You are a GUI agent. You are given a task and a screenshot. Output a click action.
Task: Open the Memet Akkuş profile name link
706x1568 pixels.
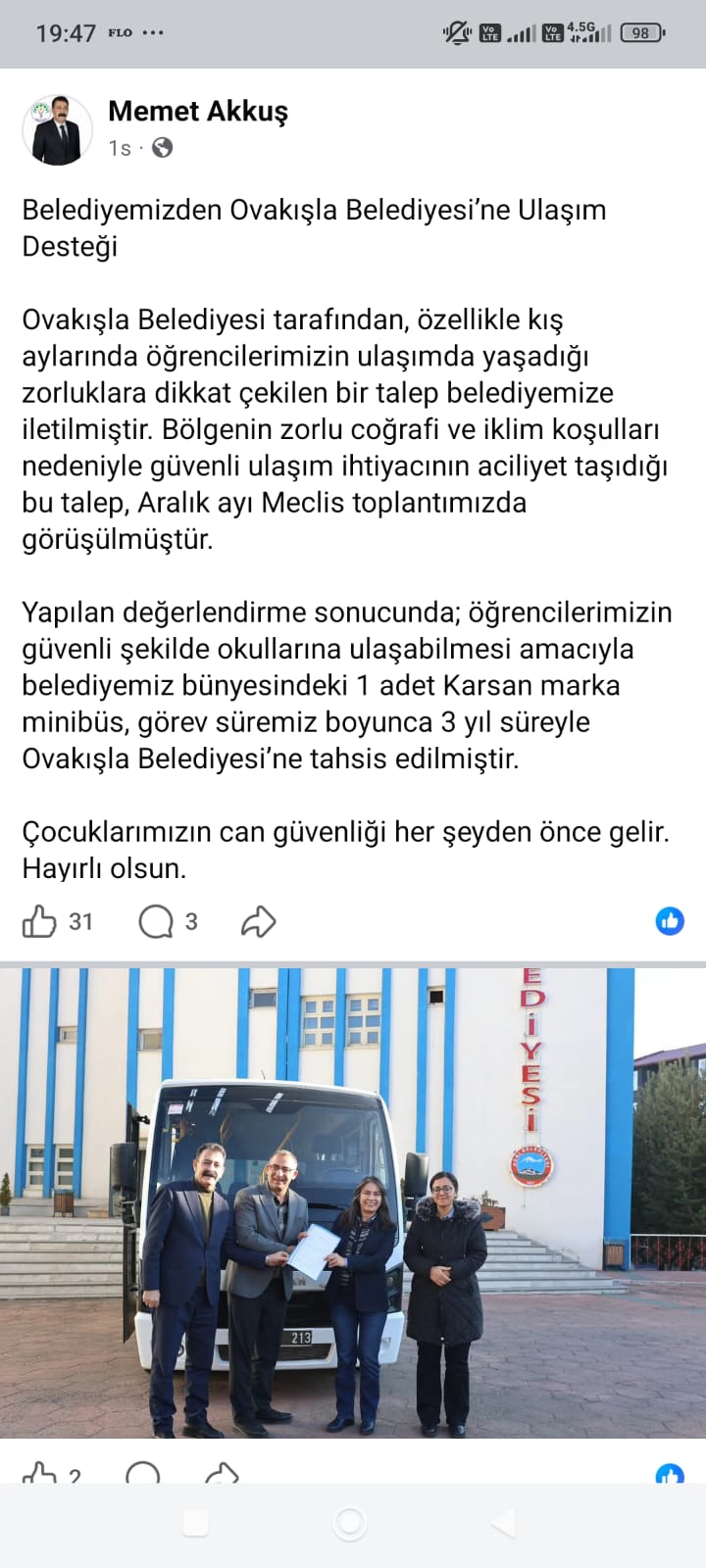[198, 112]
